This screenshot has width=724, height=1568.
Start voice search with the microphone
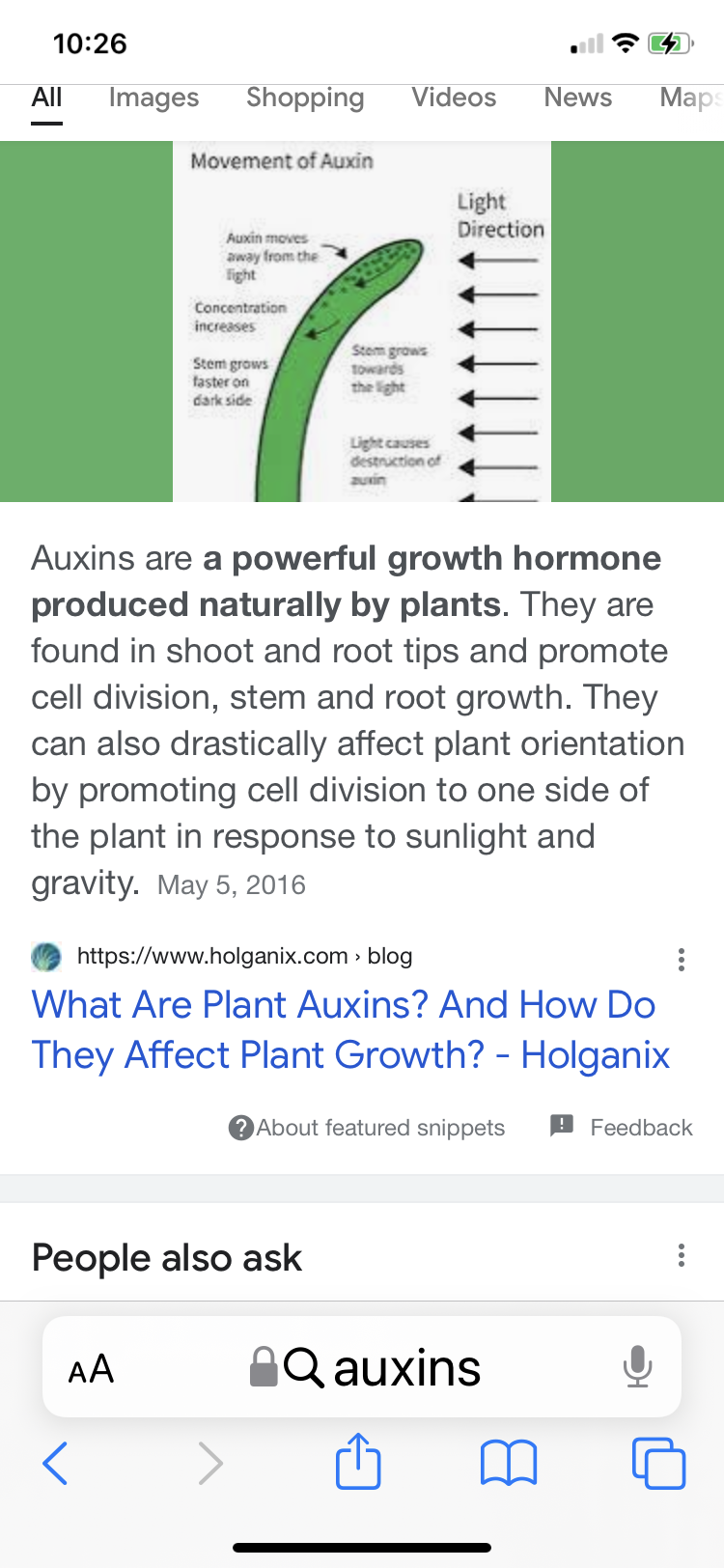(x=637, y=1366)
